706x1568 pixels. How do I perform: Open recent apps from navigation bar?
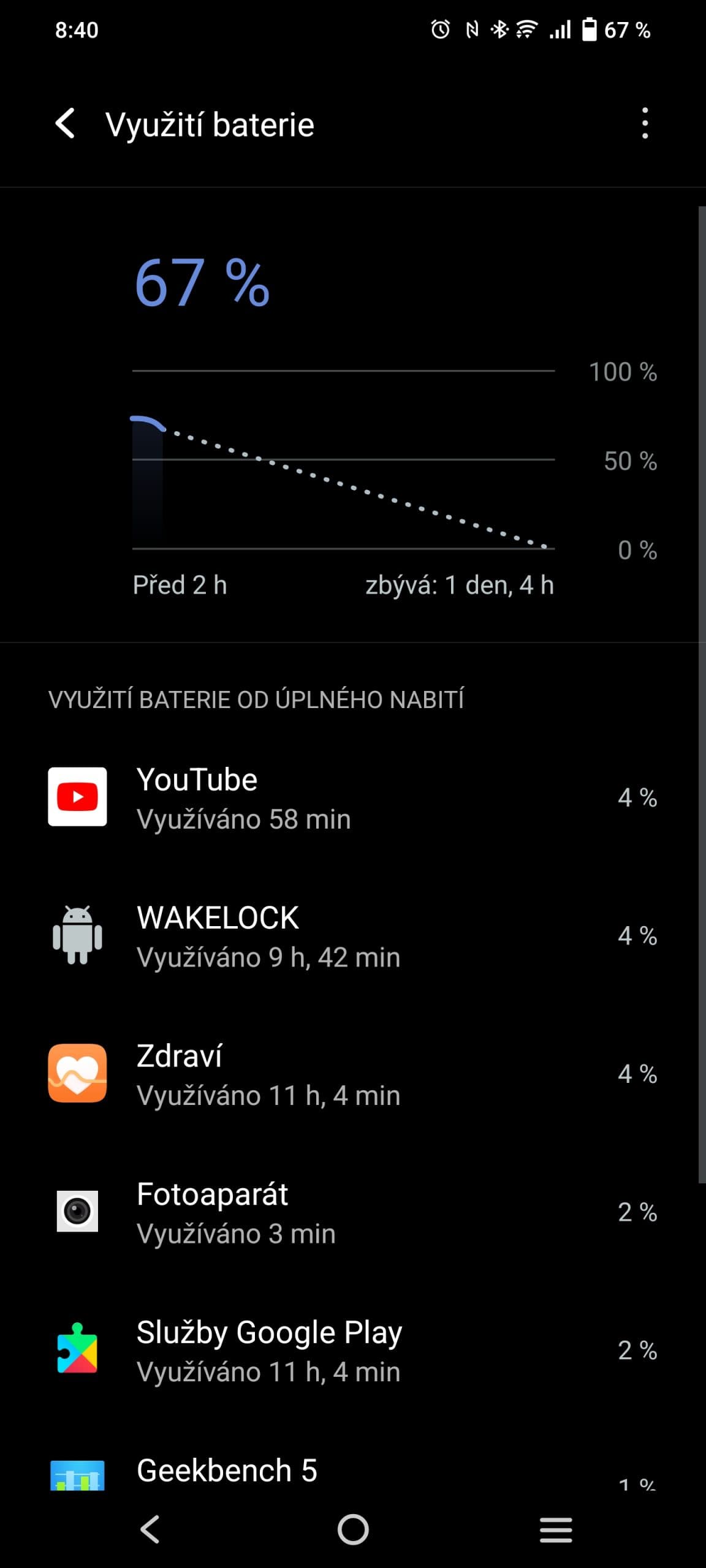click(x=555, y=1529)
